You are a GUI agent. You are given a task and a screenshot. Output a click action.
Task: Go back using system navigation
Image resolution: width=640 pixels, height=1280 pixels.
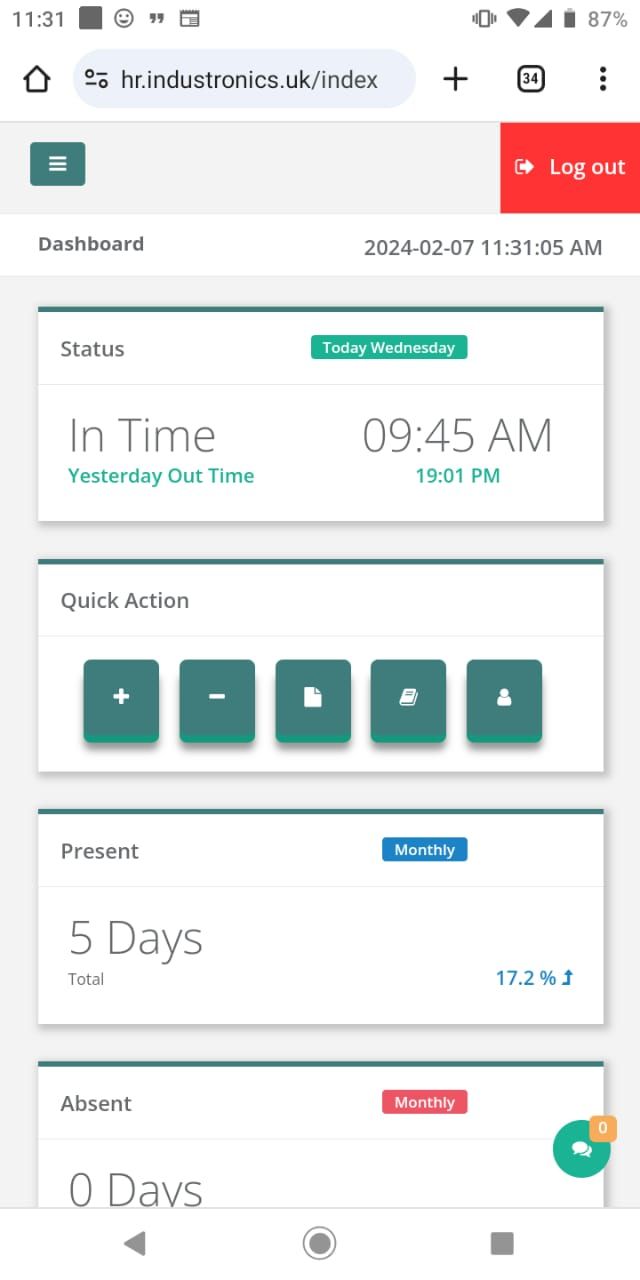[x=134, y=1243]
